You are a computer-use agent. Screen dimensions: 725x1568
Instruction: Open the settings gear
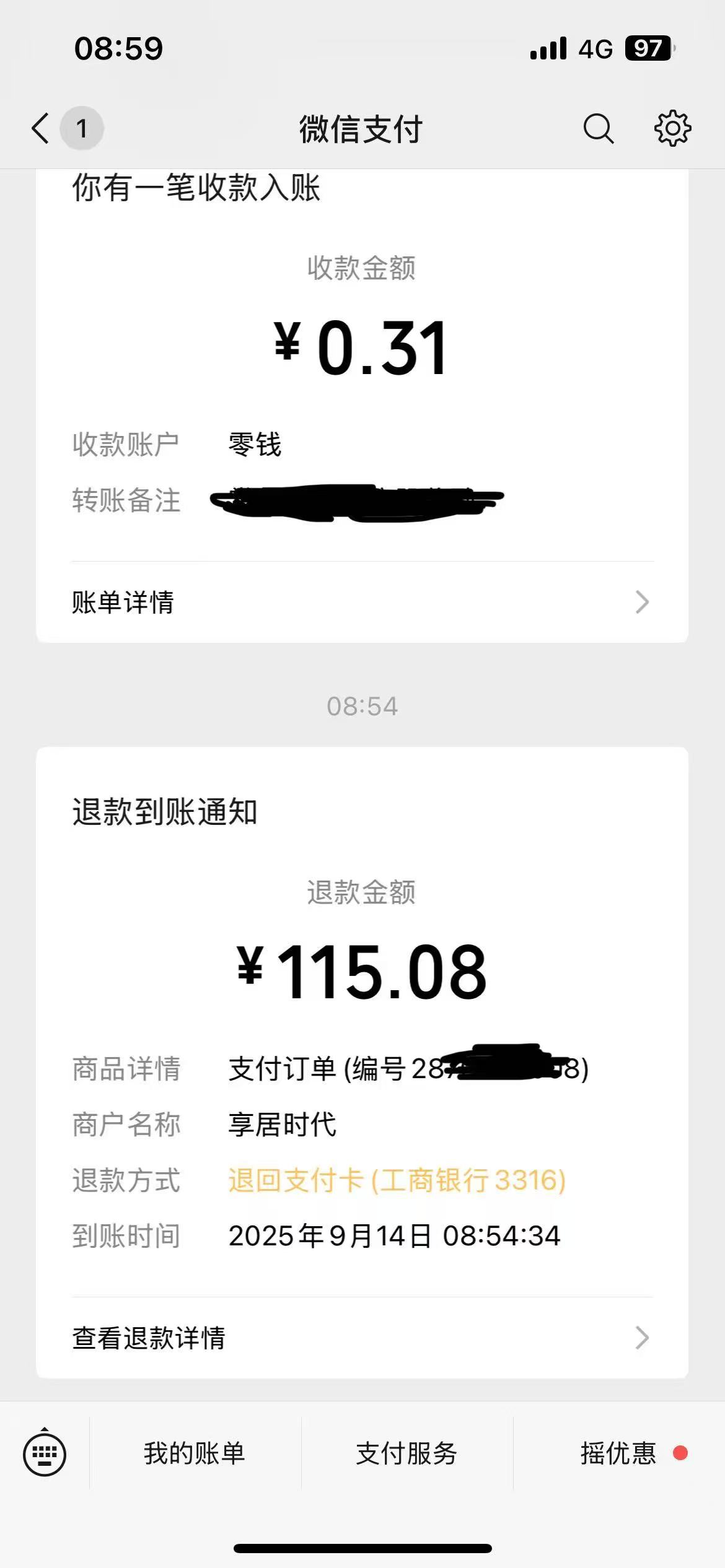tap(672, 129)
